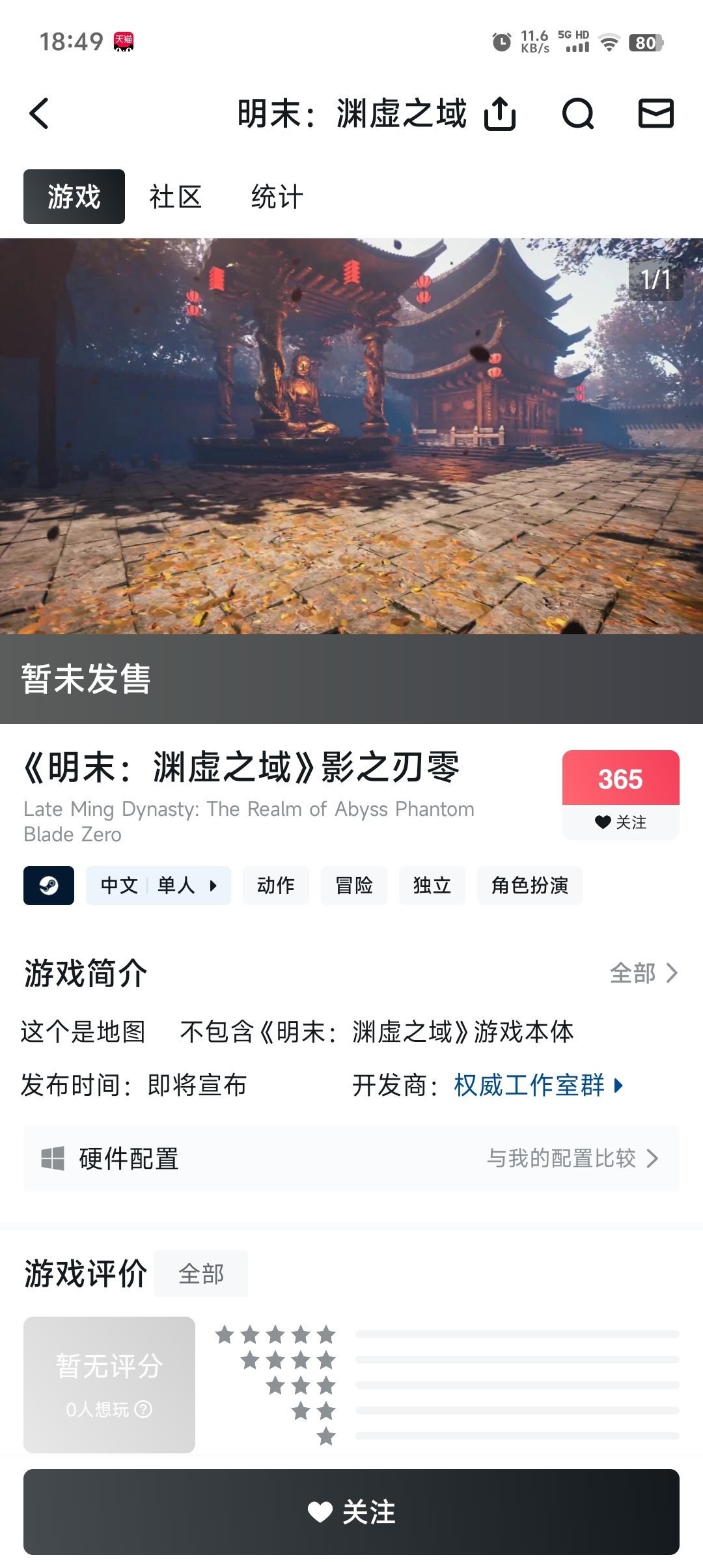Select the 角色扮演 genre chip

[530, 886]
